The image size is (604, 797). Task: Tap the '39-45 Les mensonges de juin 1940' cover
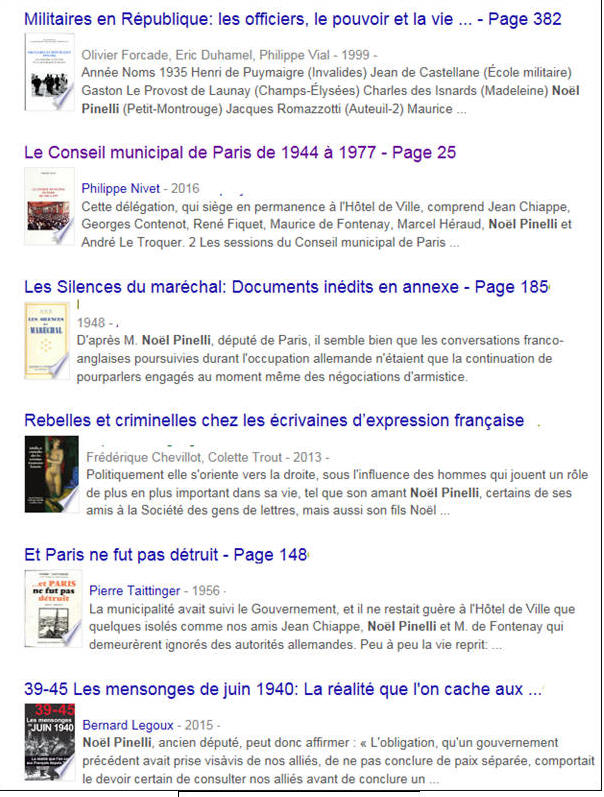click(x=50, y=742)
